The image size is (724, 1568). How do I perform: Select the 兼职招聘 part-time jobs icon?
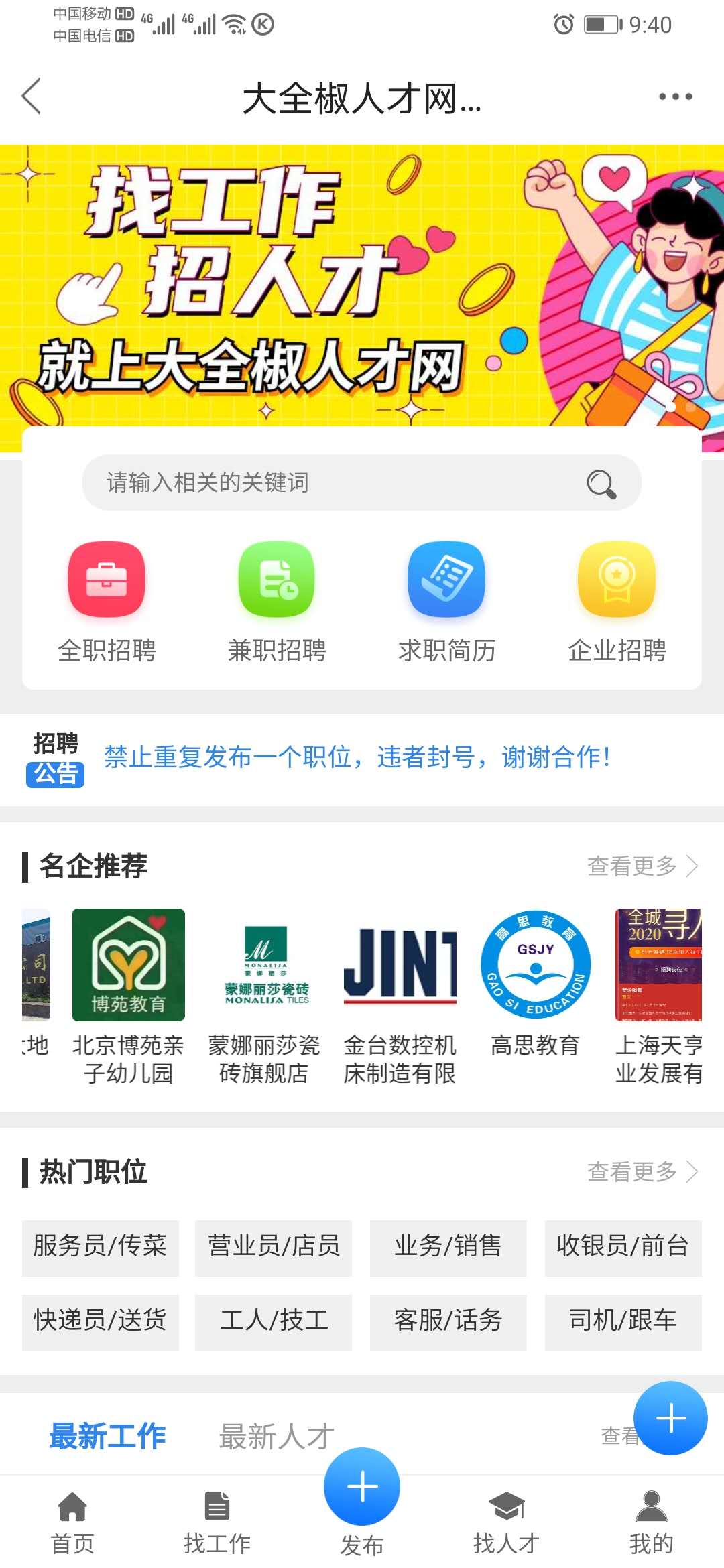[277, 583]
